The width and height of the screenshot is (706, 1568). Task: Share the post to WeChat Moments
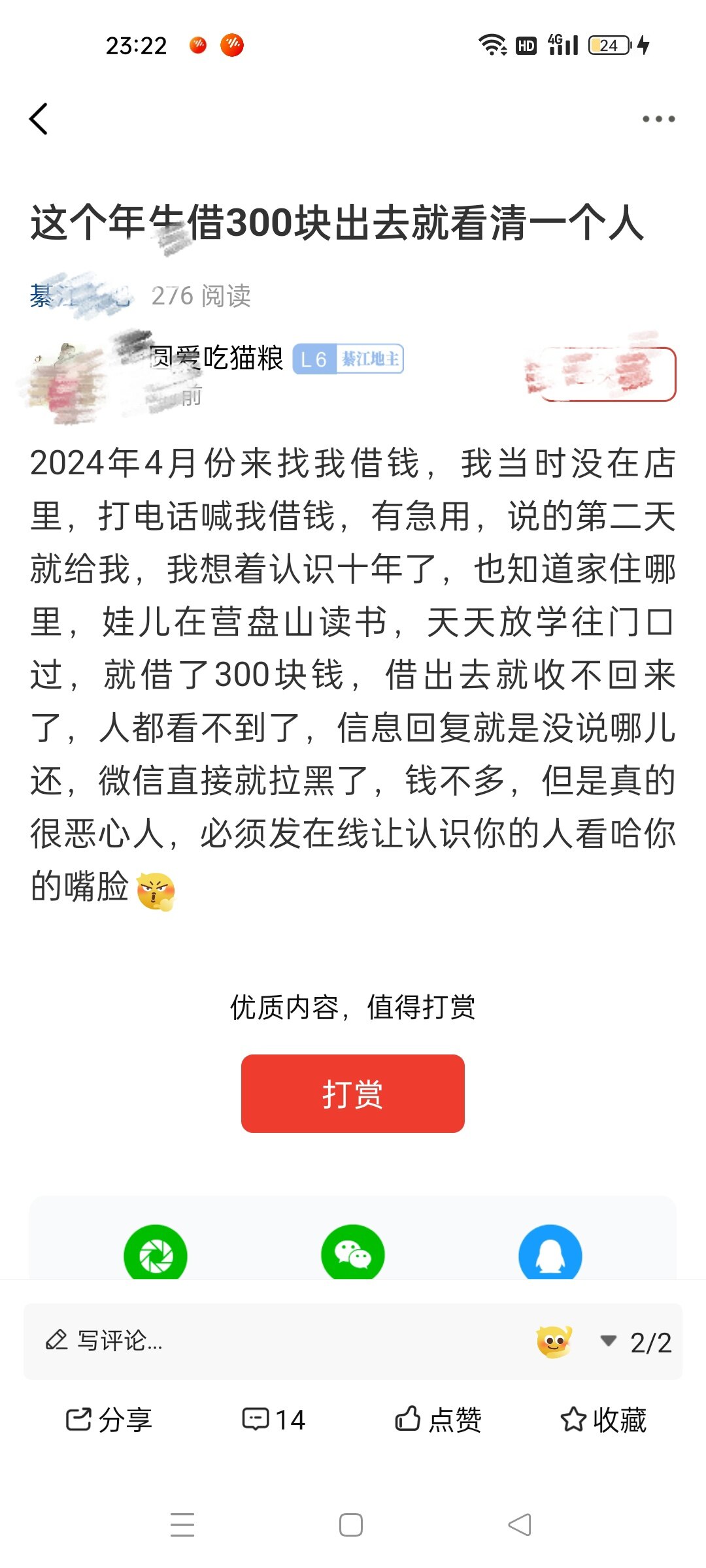pyautogui.click(x=156, y=1254)
